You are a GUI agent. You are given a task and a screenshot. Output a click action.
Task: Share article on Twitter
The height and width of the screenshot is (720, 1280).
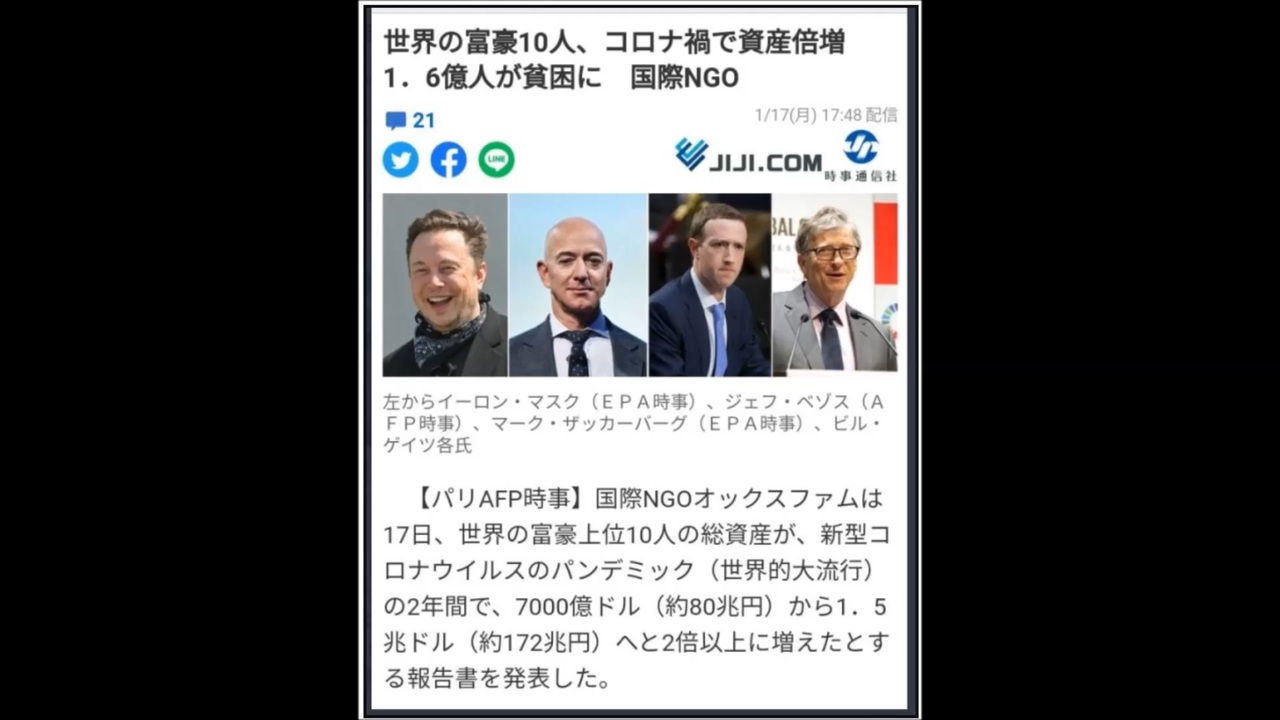pos(400,160)
